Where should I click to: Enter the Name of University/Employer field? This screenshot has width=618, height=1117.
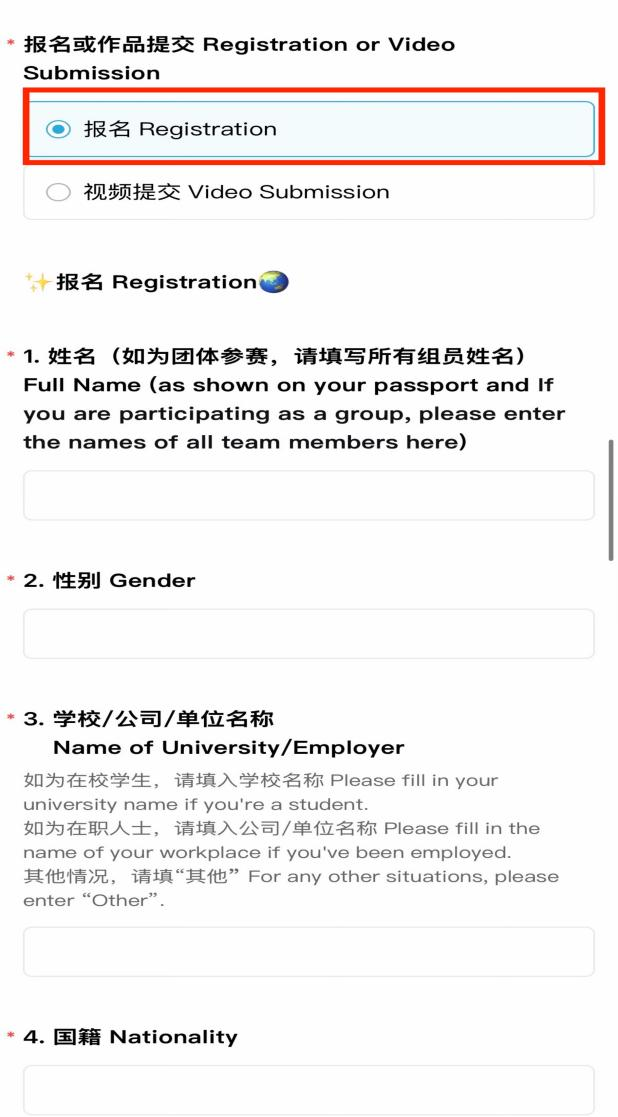point(308,951)
